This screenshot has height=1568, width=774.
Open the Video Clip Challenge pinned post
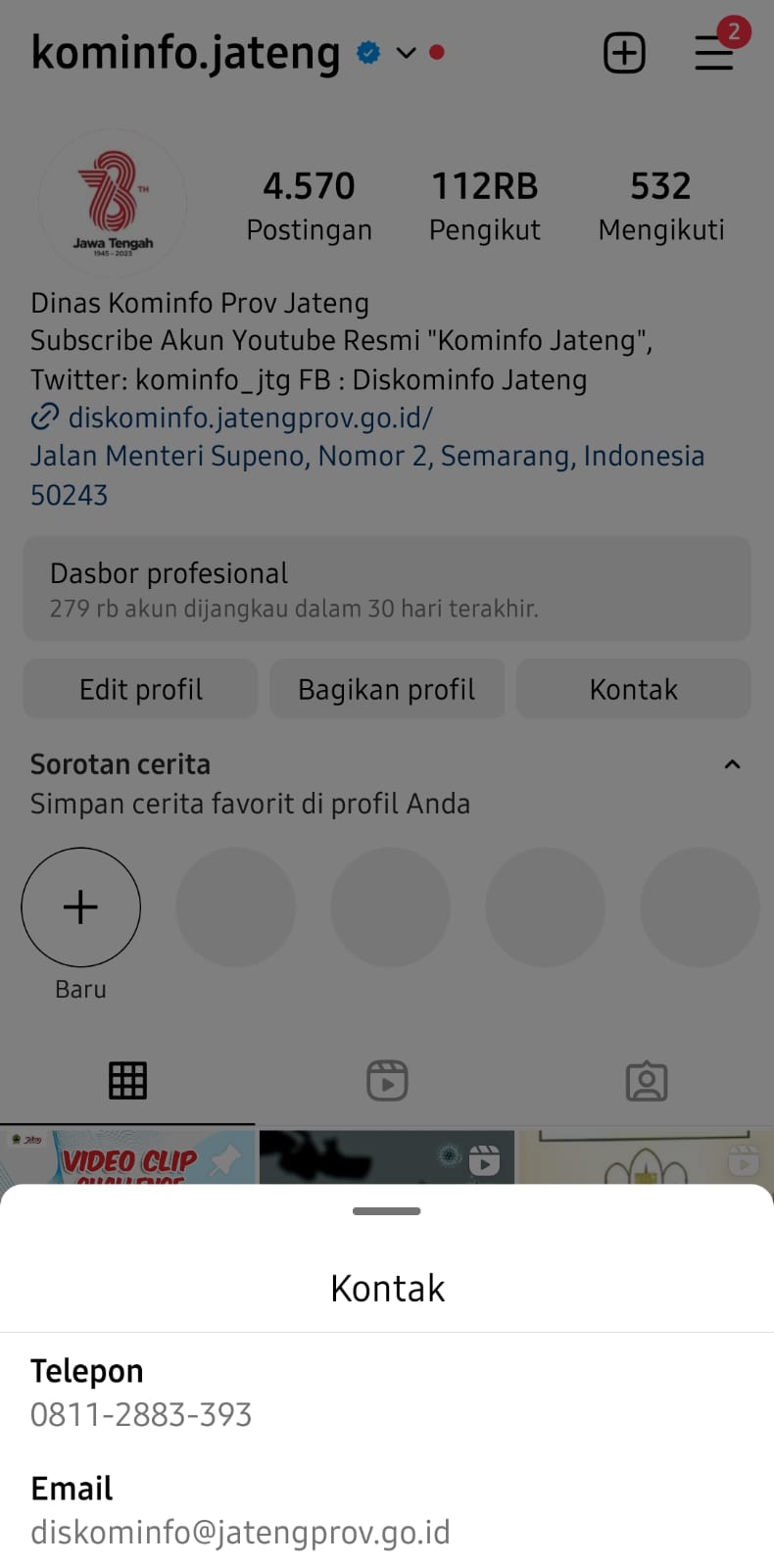click(127, 1157)
